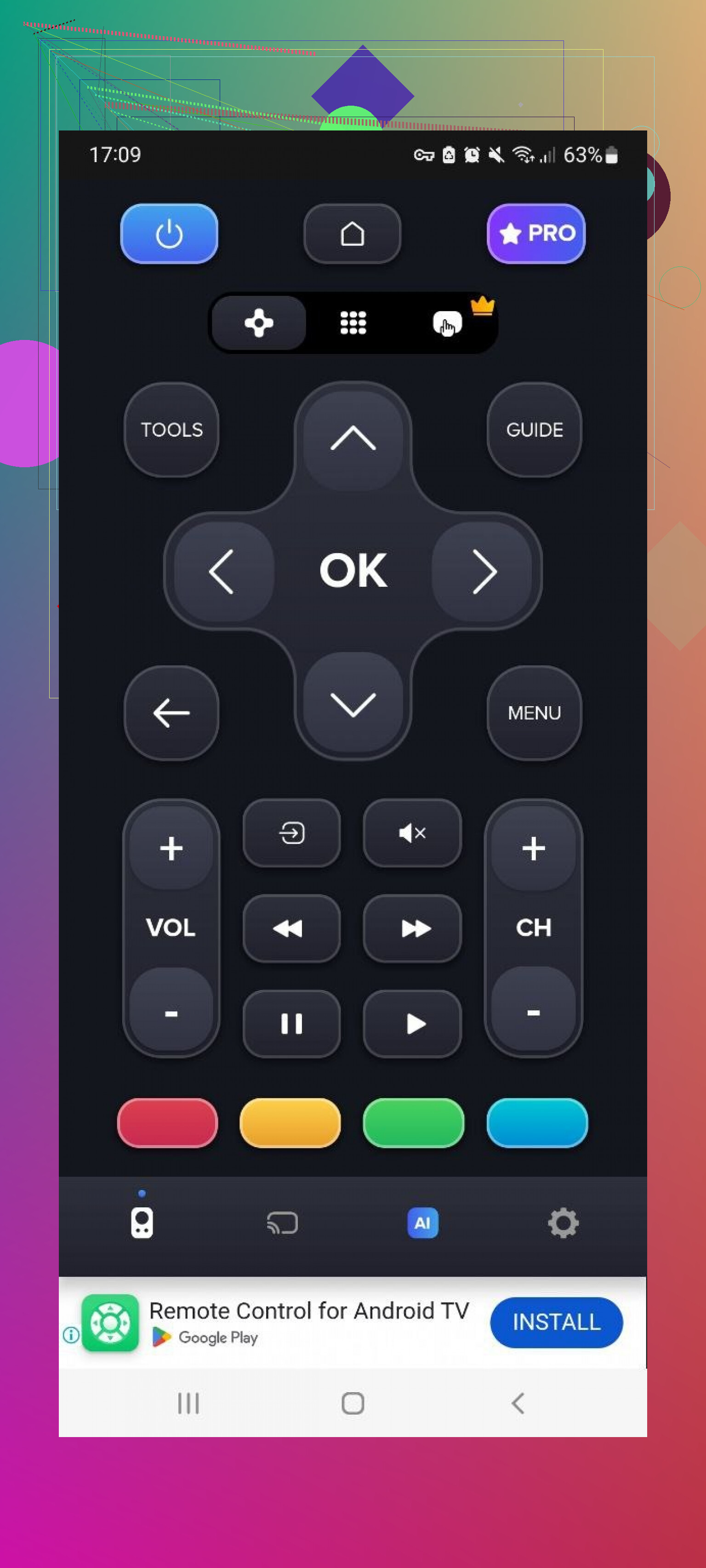
Task: Fast forward the video
Action: click(x=412, y=928)
